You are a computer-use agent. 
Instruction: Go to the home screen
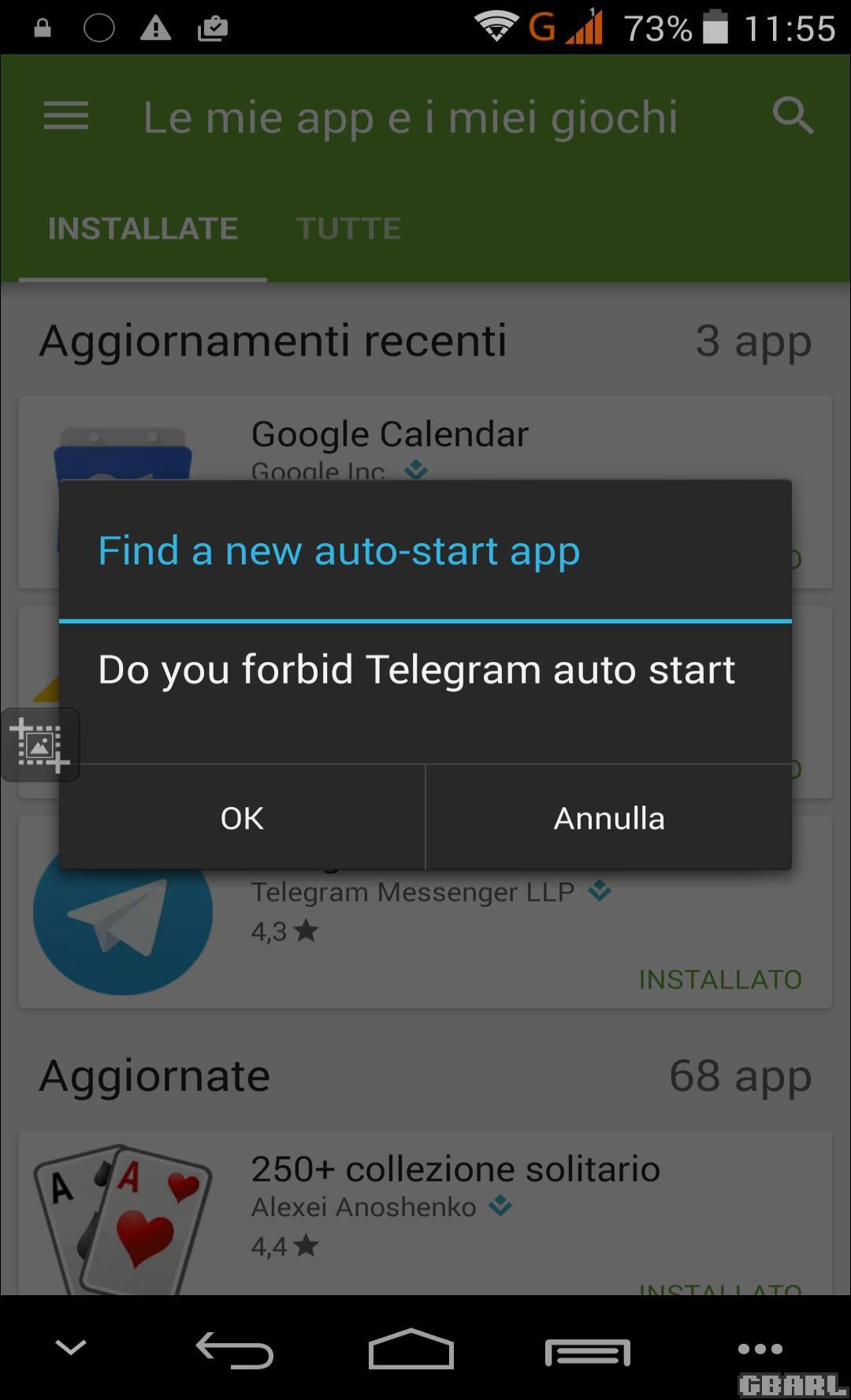[x=411, y=1349]
